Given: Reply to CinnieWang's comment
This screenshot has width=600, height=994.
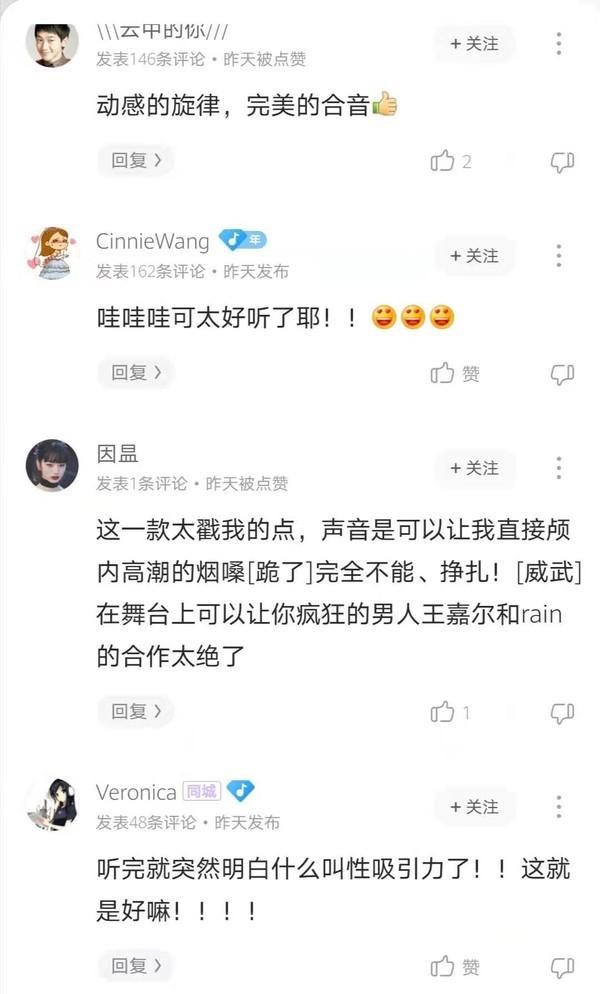Looking at the screenshot, I should (x=136, y=373).
